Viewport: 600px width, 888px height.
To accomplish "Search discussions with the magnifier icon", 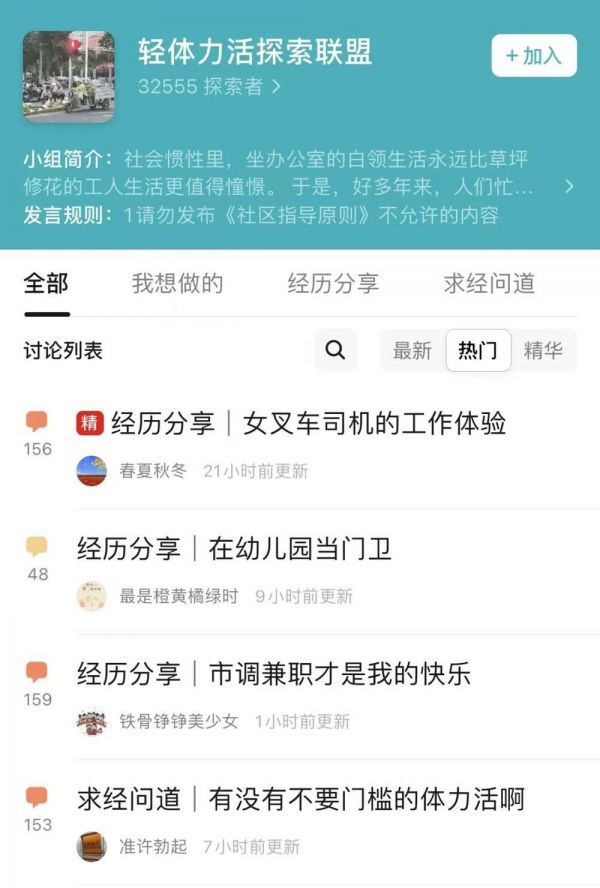I will pyautogui.click(x=336, y=350).
